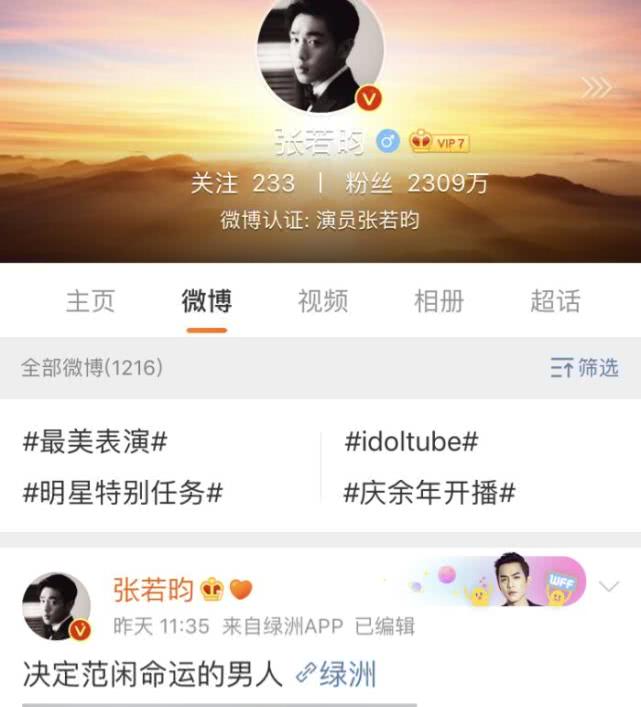View the 关注 233 following list
641x707 pixels.
pyautogui.click(x=243, y=183)
